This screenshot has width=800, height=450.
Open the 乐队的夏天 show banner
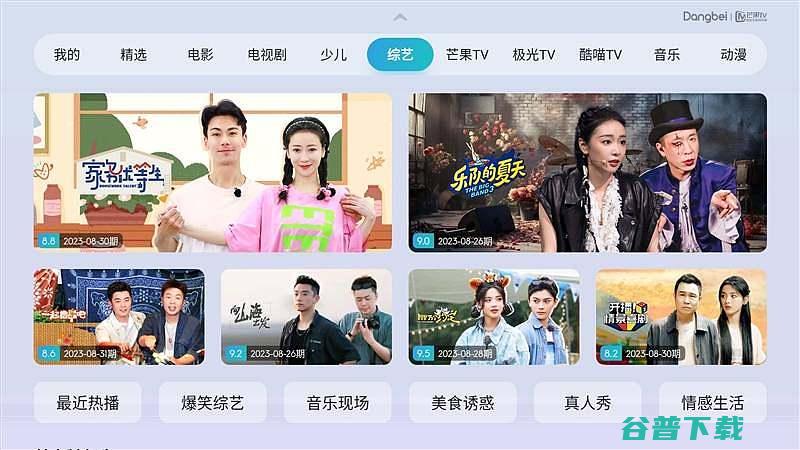point(588,172)
